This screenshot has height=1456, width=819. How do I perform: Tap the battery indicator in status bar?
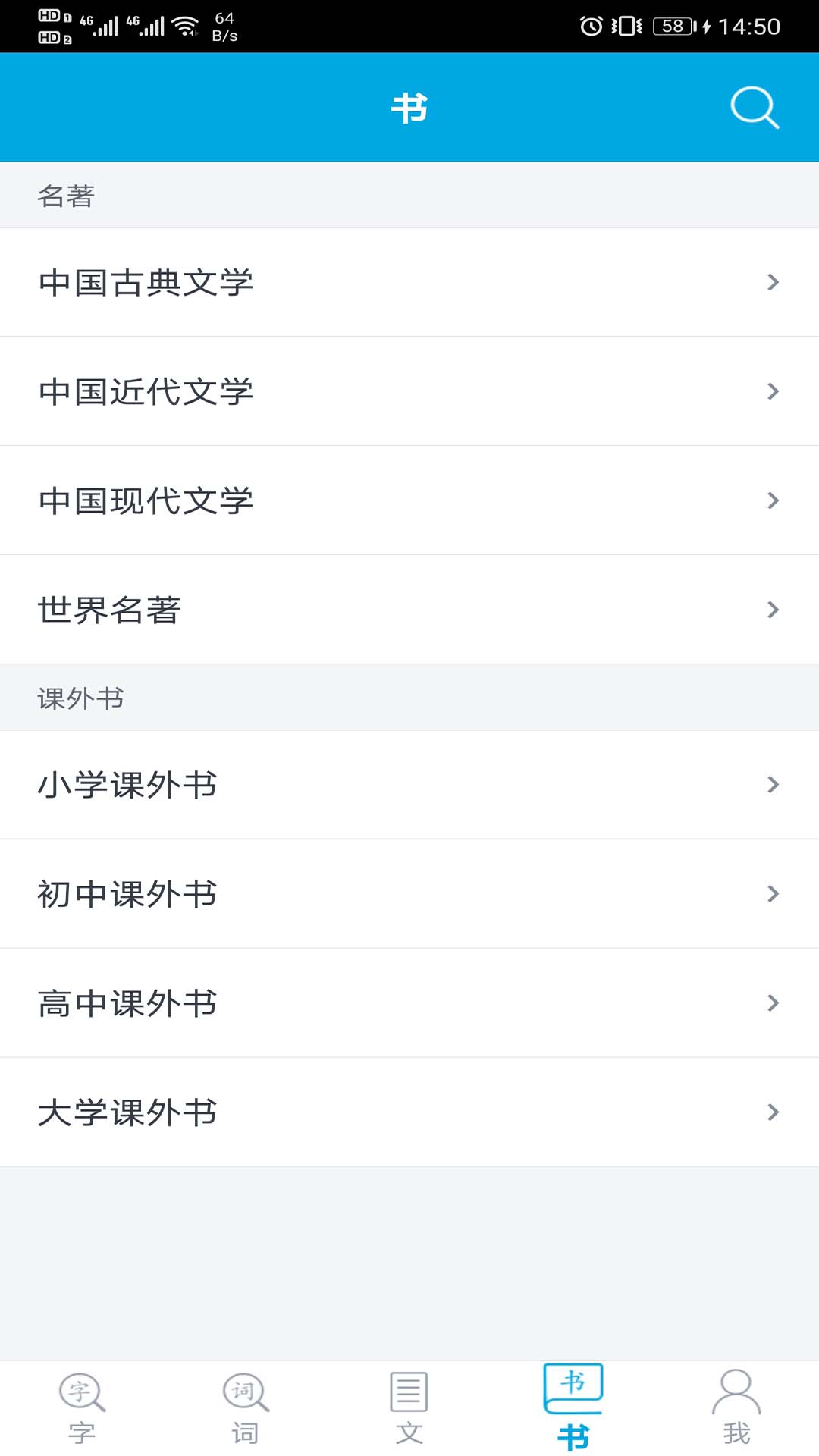(x=672, y=26)
